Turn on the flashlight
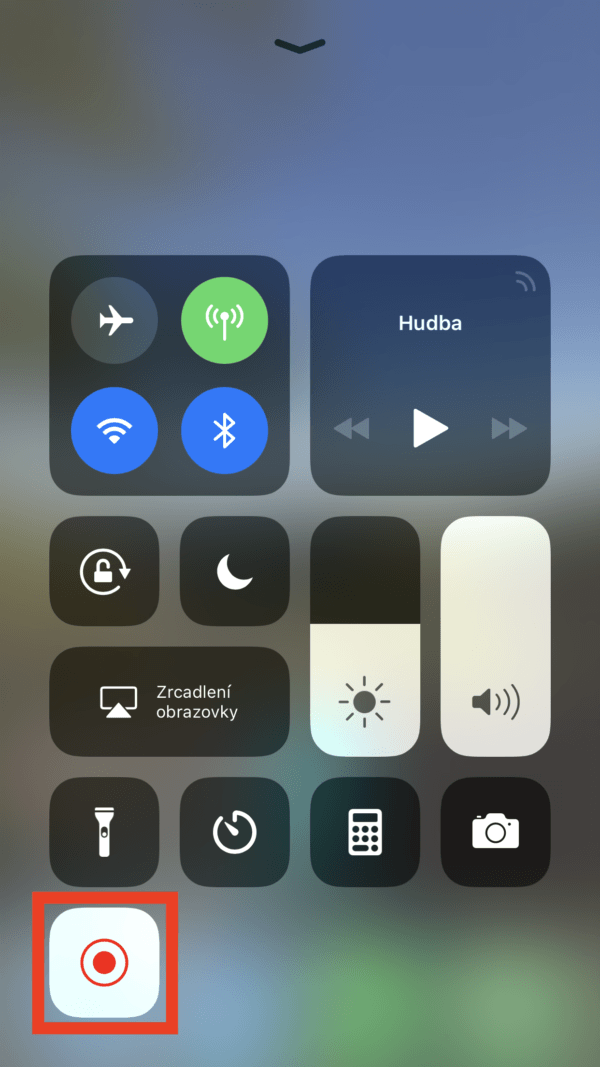600x1067 pixels. (x=104, y=832)
